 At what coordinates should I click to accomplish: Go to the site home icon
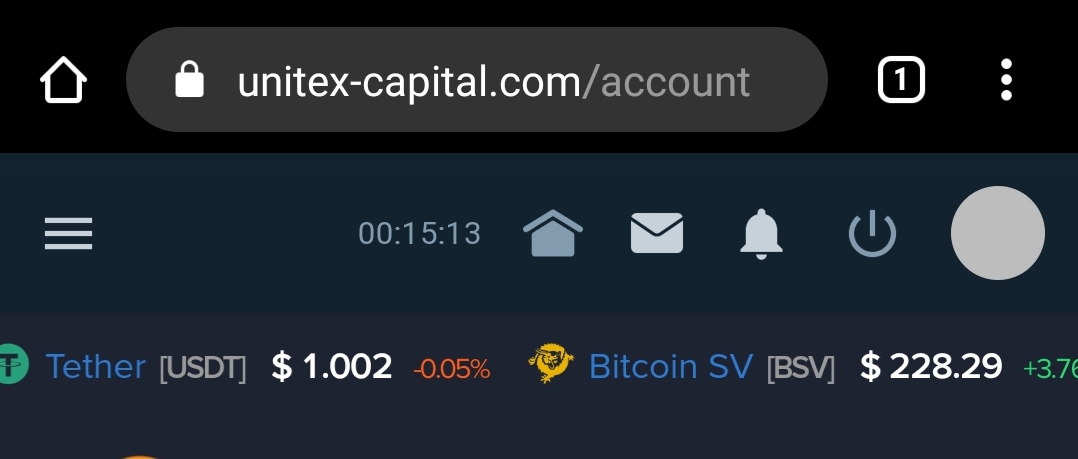pos(553,234)
